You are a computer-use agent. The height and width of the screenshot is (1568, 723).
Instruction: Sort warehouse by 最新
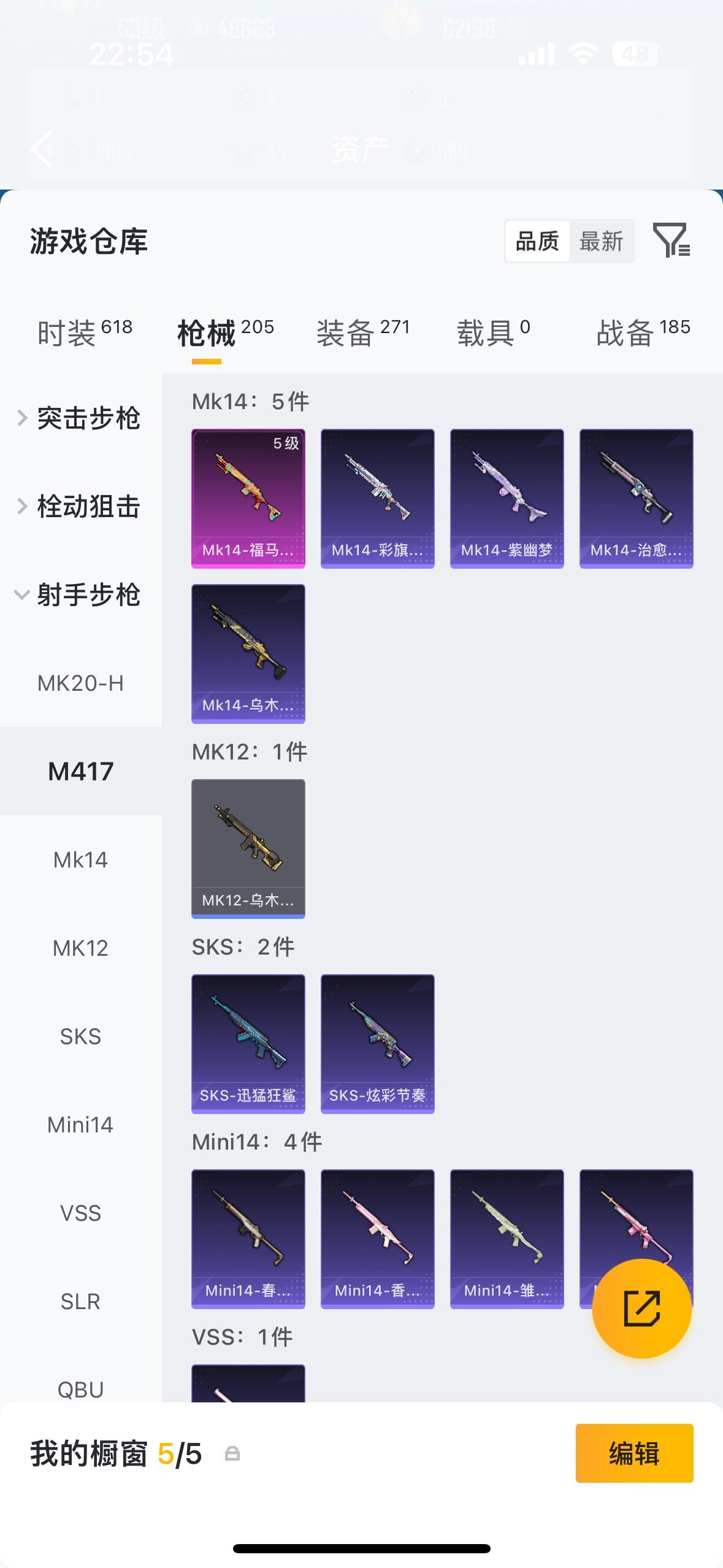pos(601,241)
